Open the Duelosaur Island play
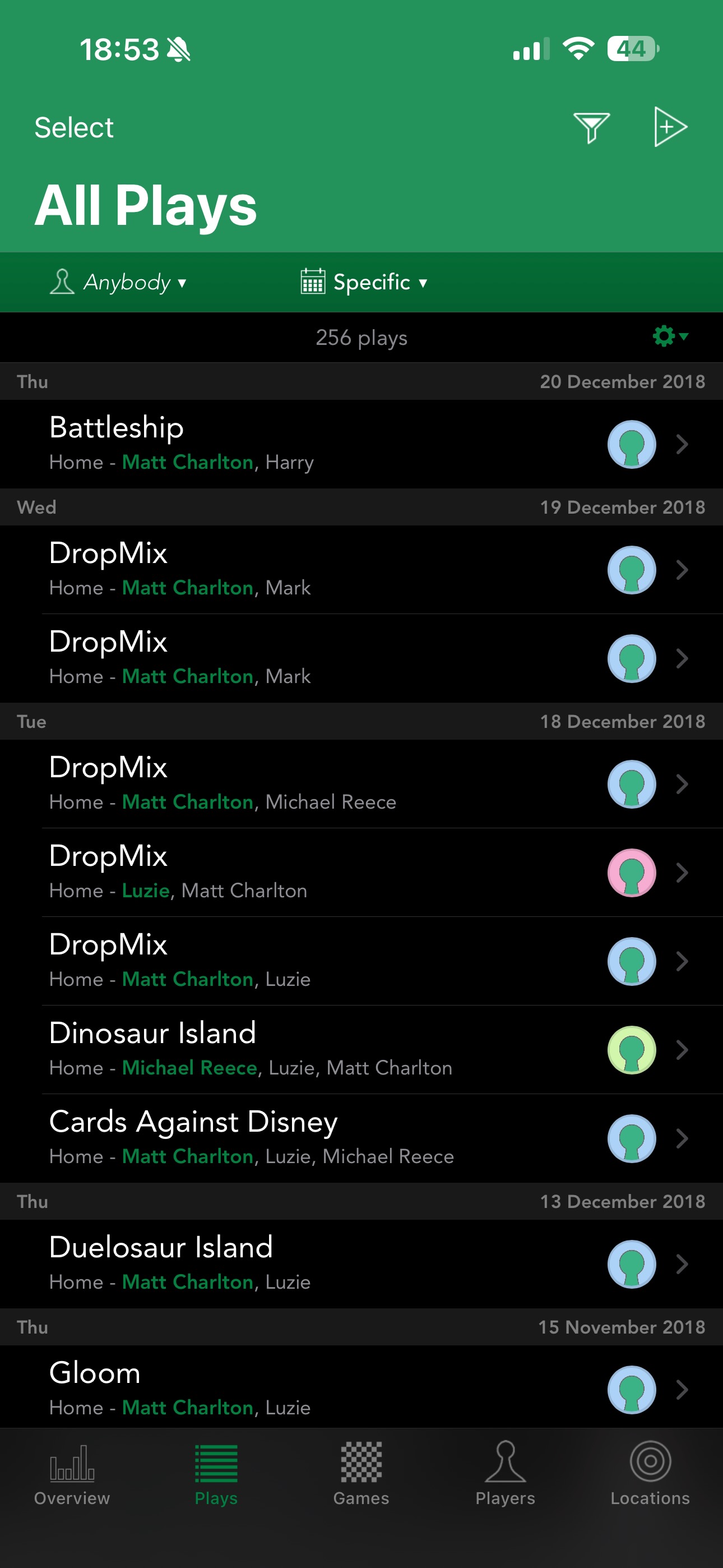The width and height of the screenshot is (723, 1568). click(x=361, y=1263)
